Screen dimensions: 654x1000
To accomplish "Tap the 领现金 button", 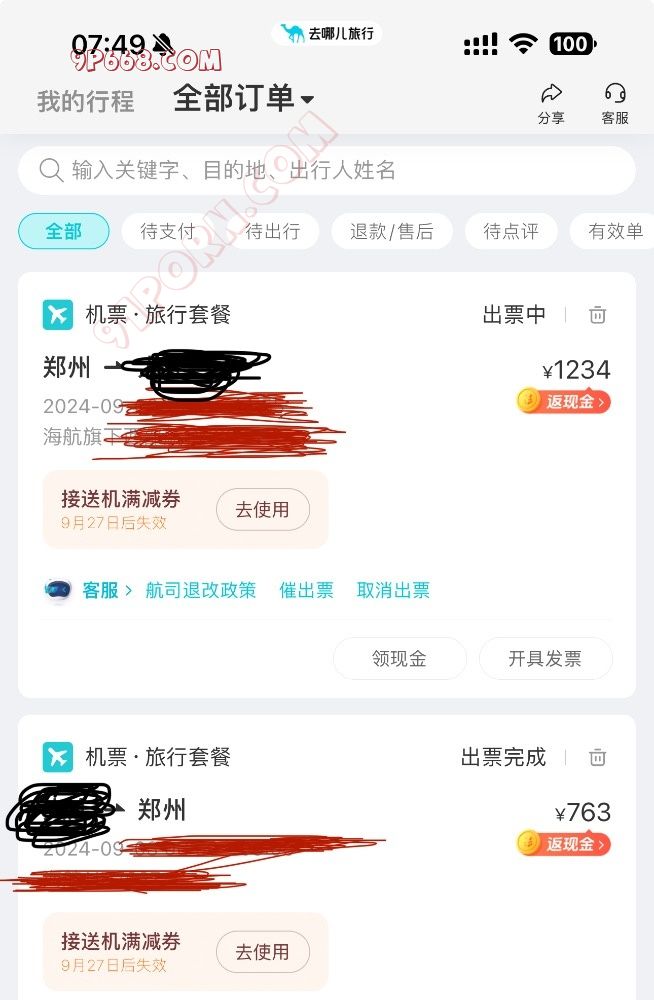I will tap(399, 658).
